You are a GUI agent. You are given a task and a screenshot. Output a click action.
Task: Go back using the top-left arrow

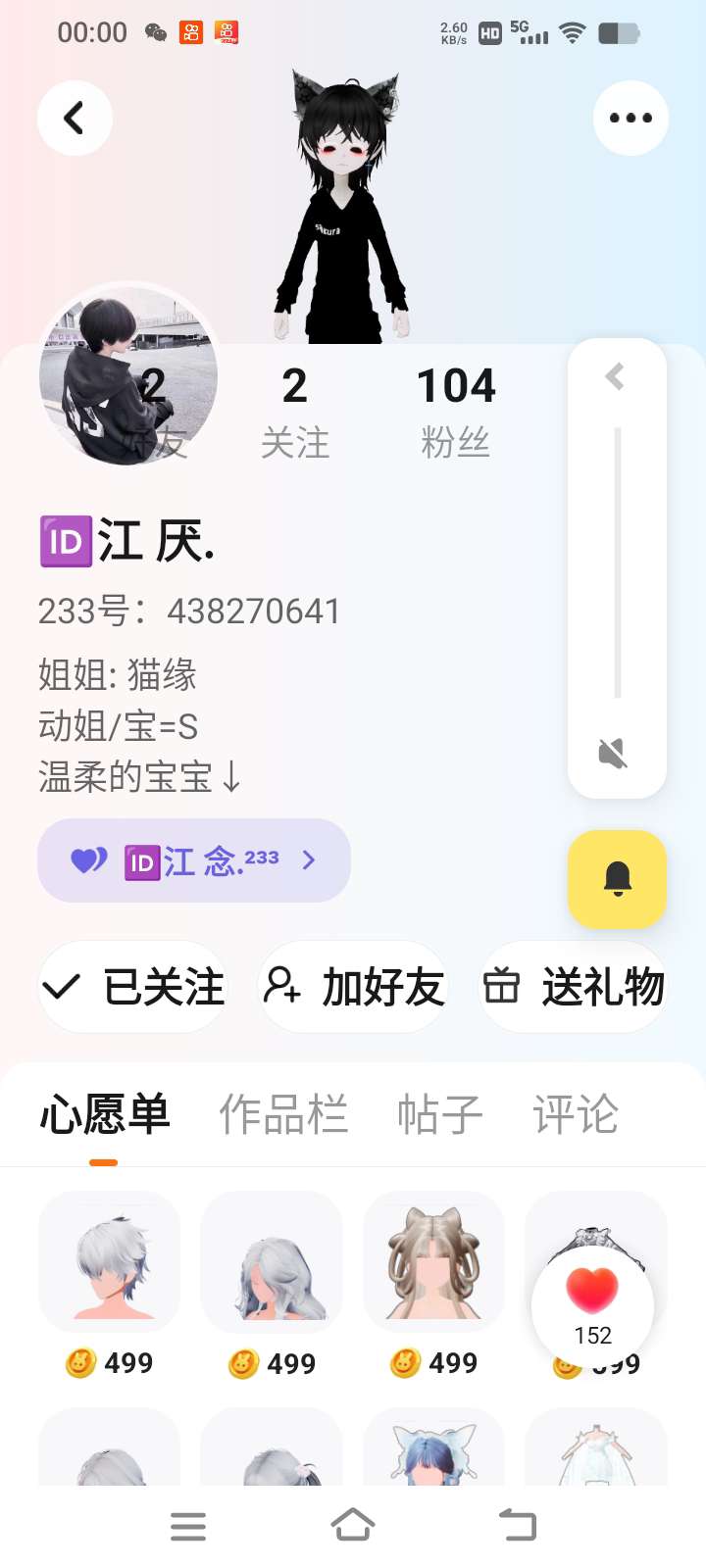coord(75,119)
